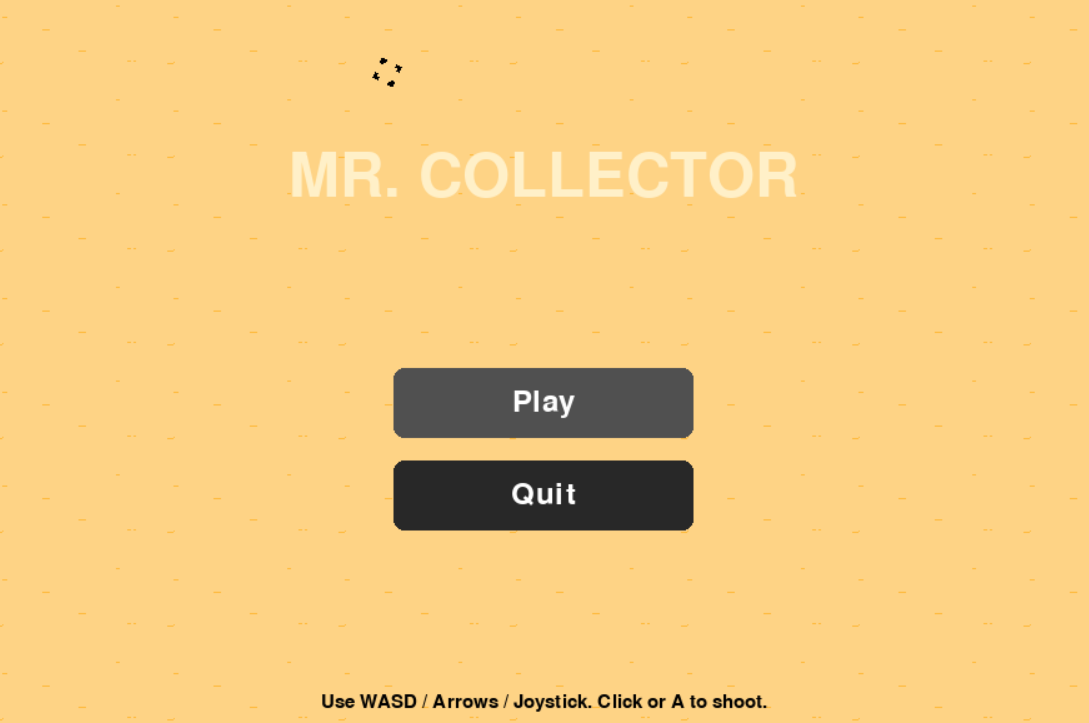Start the game with Play

tap(543, 402)
